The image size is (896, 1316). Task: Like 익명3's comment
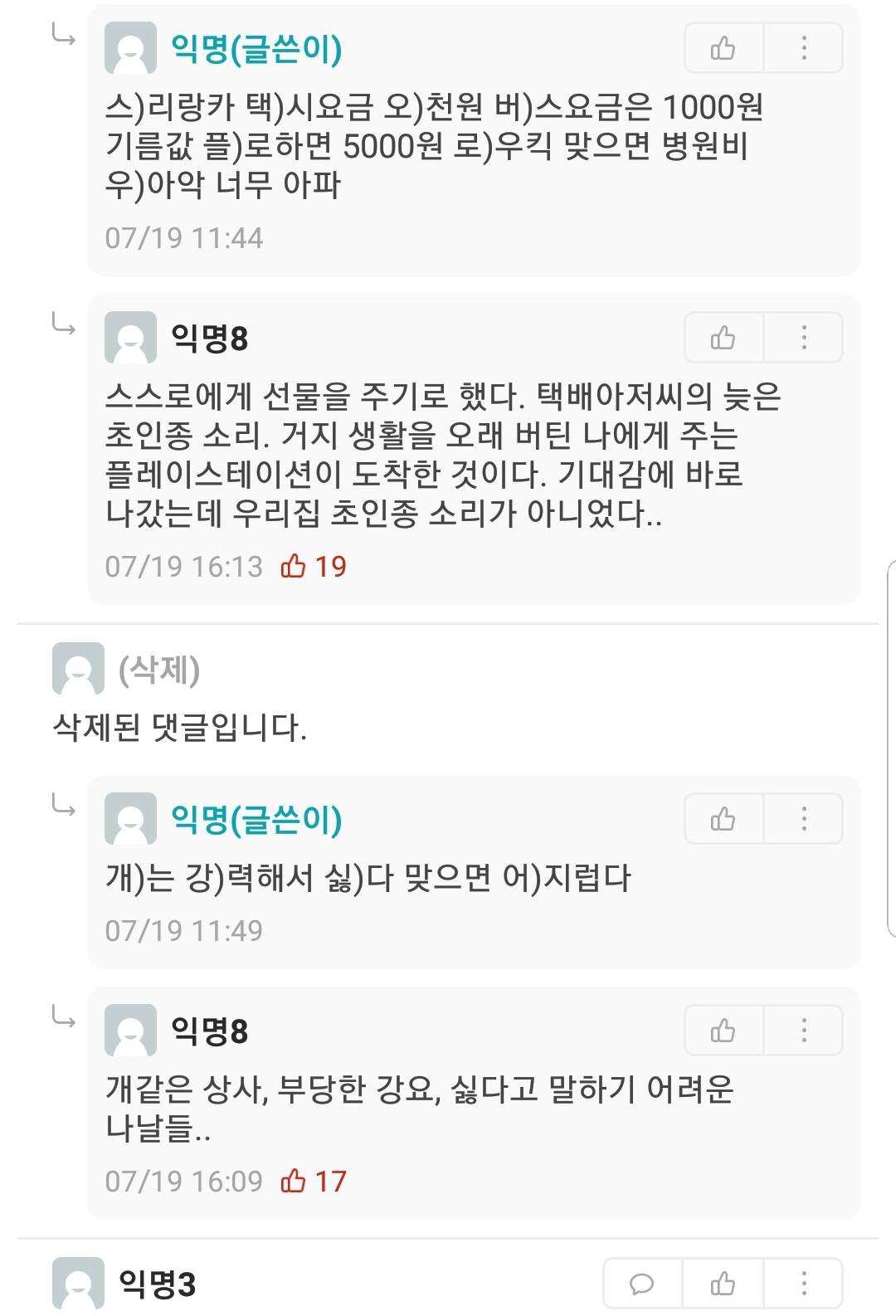pos(723,1284)
